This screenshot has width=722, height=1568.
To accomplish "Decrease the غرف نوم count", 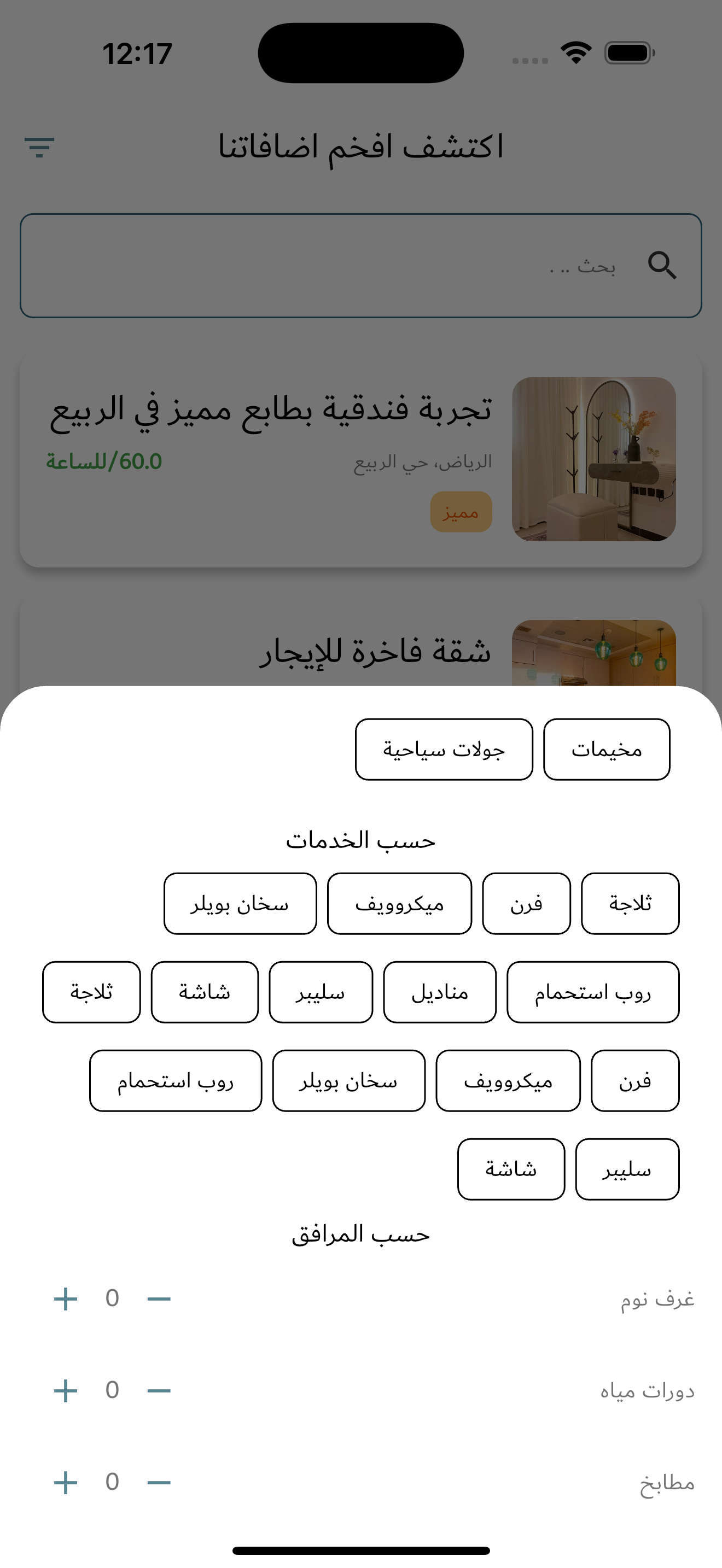I will [x=159, y=1298].
